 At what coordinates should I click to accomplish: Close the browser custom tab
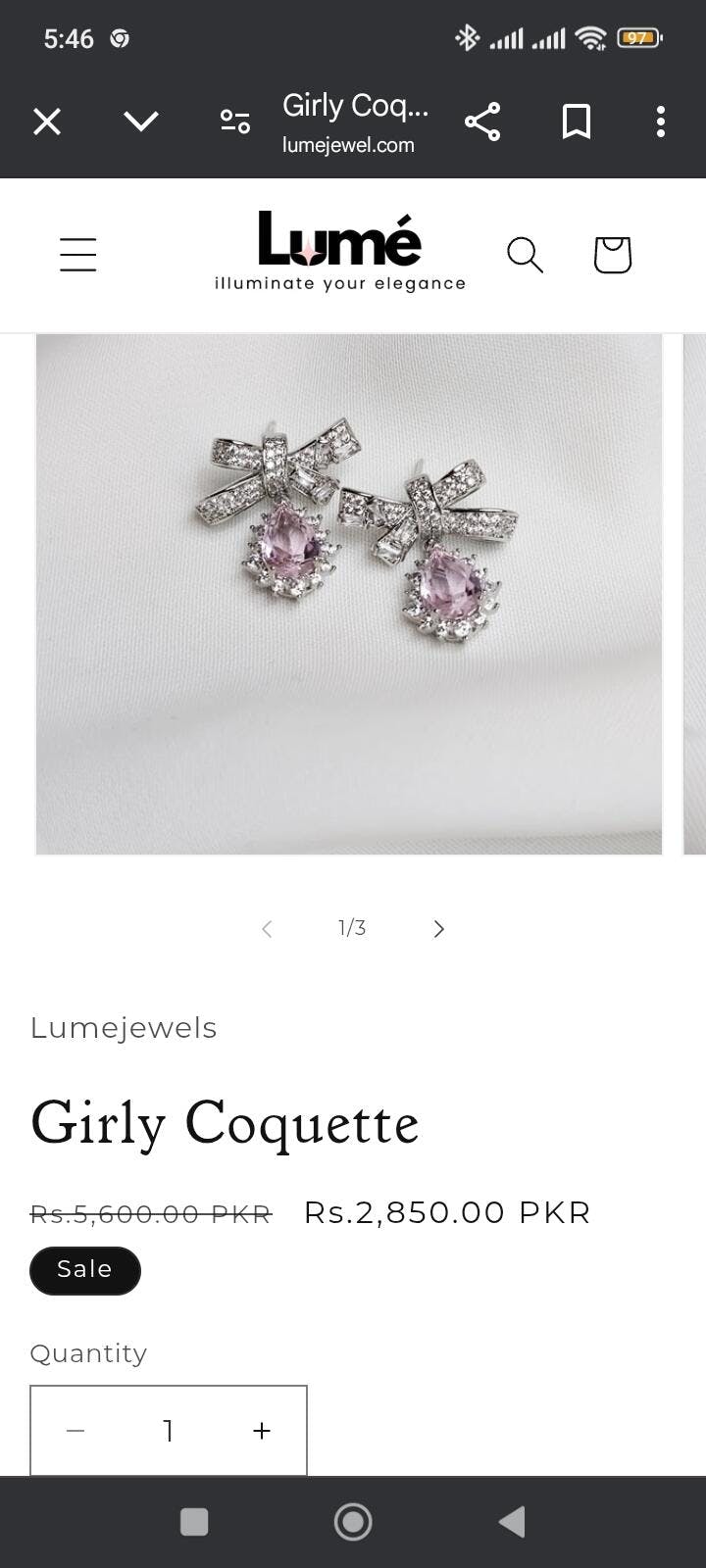tap(47, 122)
